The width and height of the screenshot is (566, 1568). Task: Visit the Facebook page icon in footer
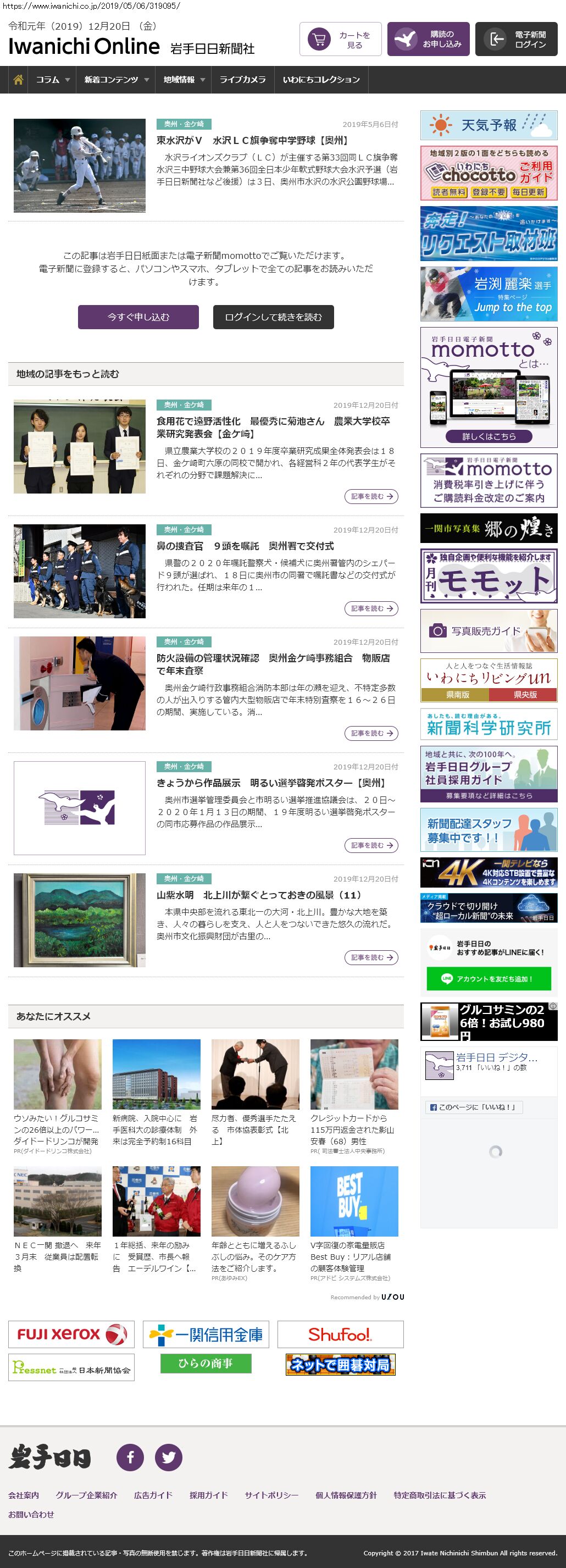point(130,1456)
